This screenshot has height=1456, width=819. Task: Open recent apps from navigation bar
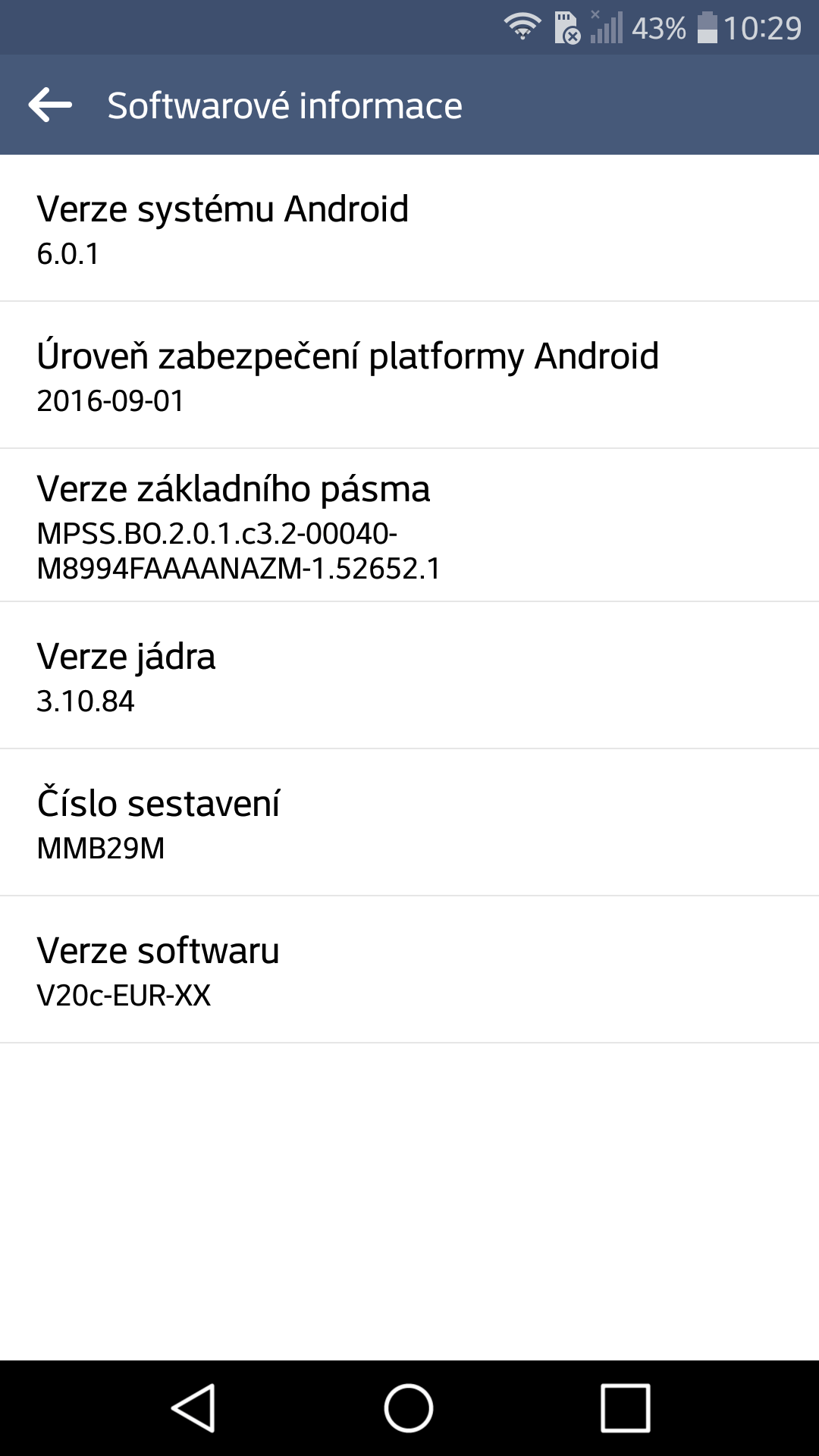(626, 1408)
